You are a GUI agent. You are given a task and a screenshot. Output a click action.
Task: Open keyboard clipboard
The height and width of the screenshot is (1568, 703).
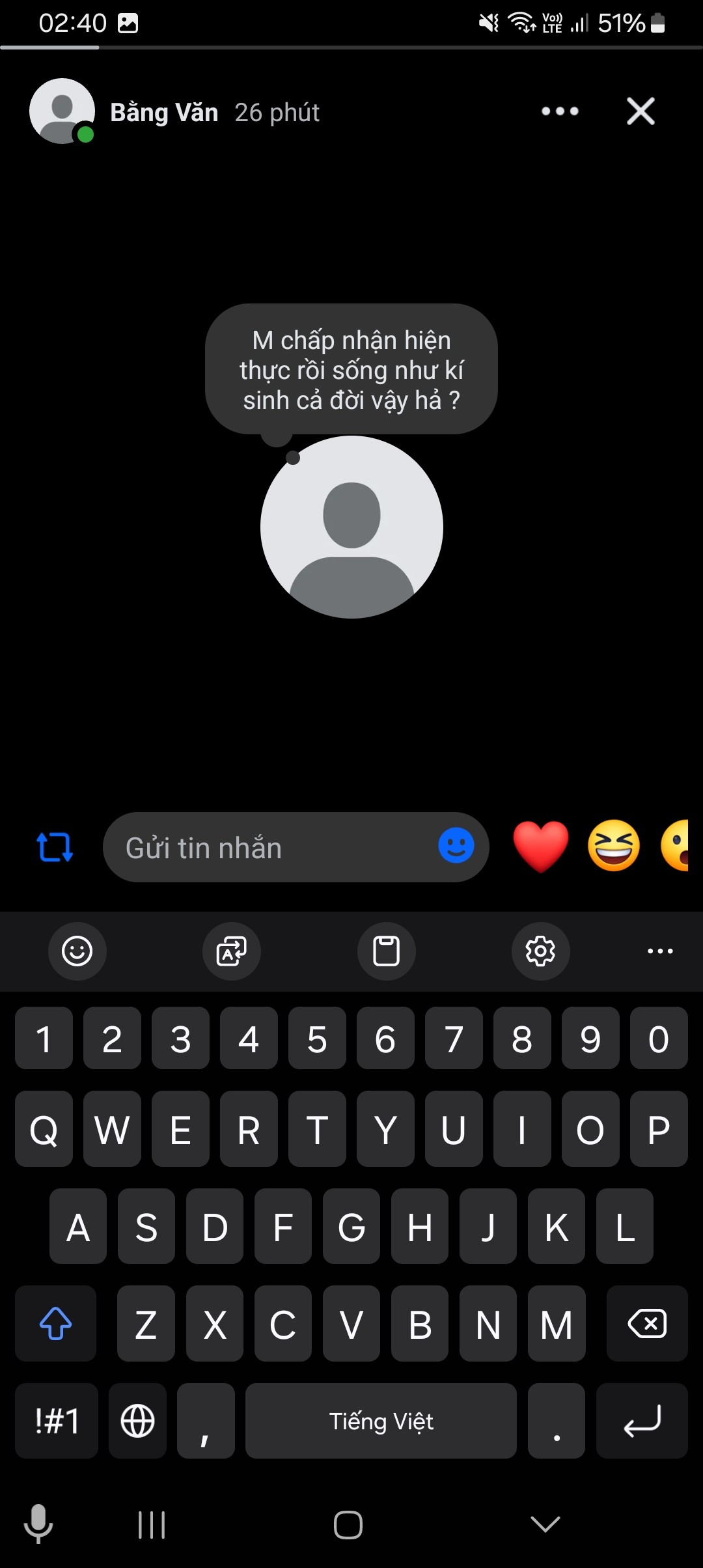coord(386,951)
